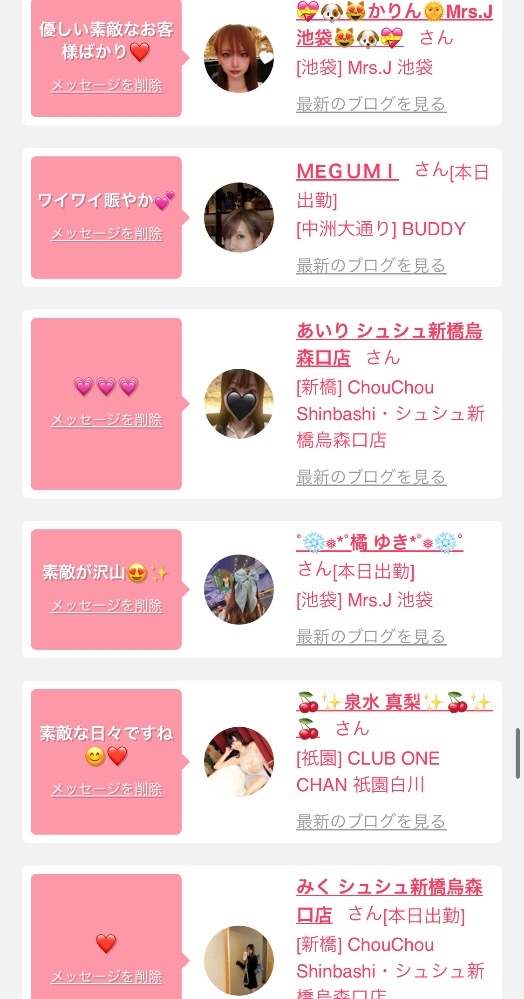Viewport: 524px width, 999px height.
Task: Open あいり シュシュ新橋烏森口店 name link
Action: (389, 344)
